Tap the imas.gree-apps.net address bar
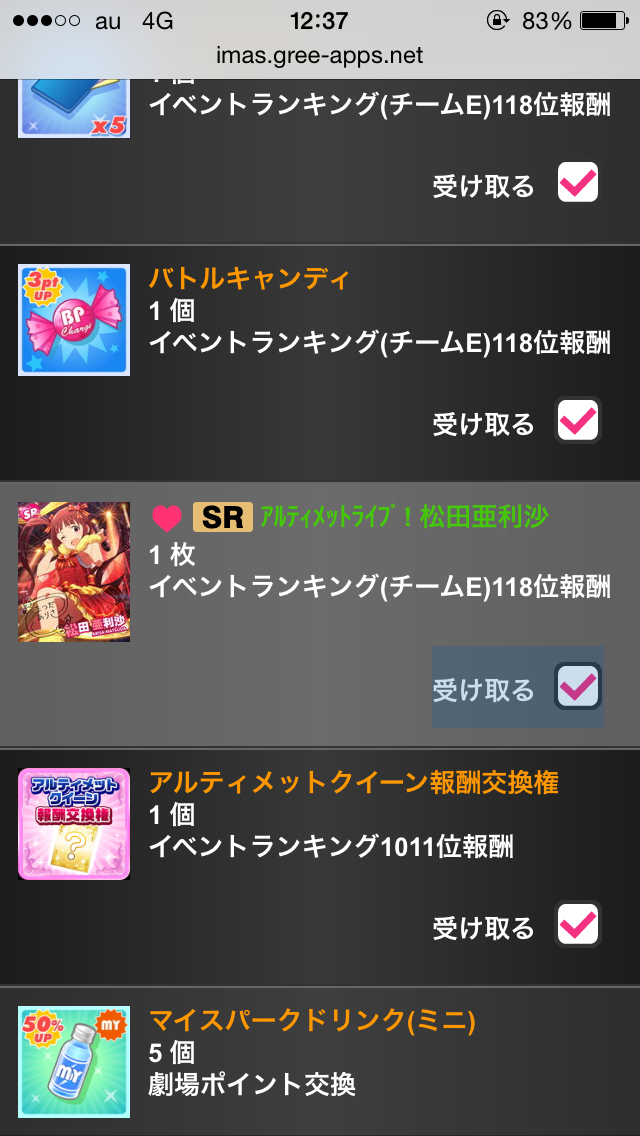This screenshot has width=640, height=1136. [x=320, y=56]
